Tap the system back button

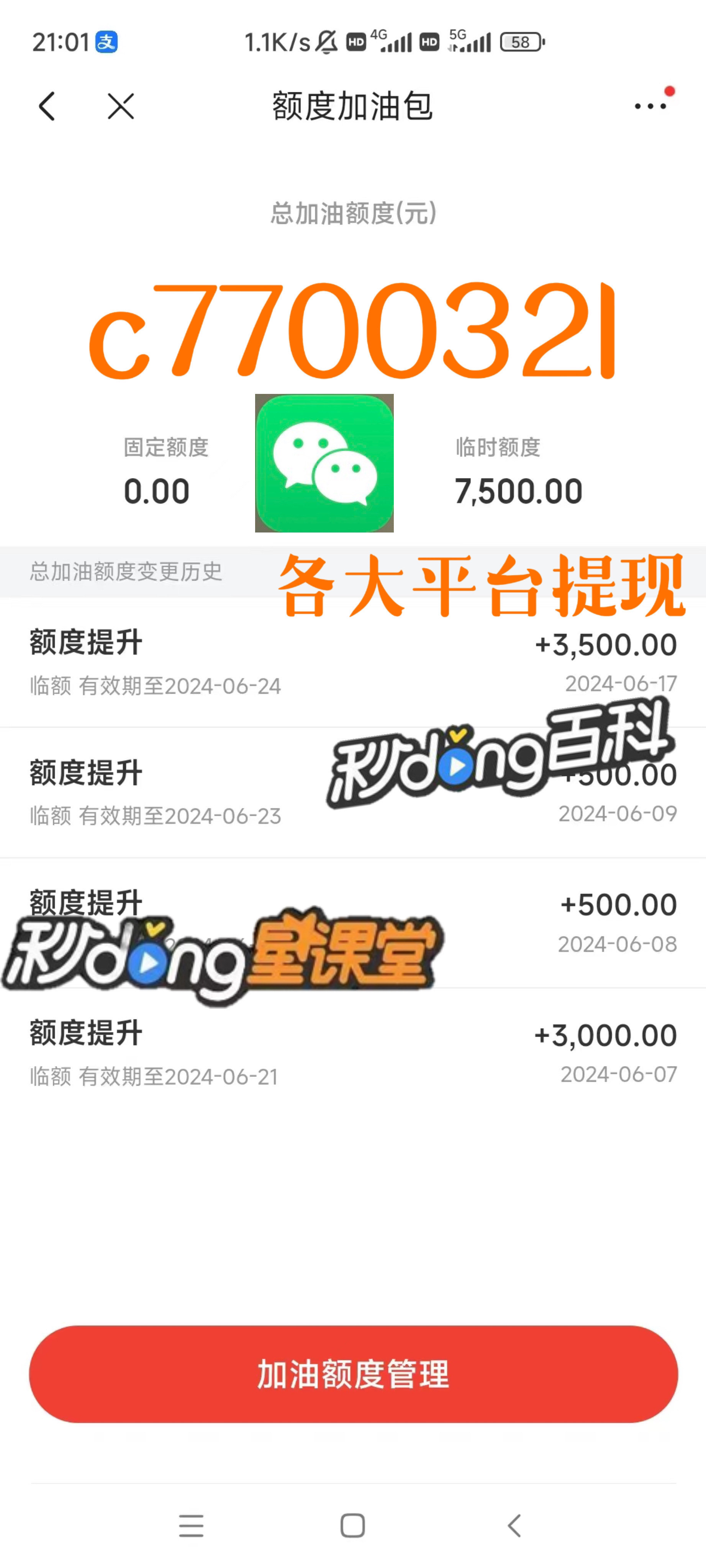click(x=514, y=1526)
